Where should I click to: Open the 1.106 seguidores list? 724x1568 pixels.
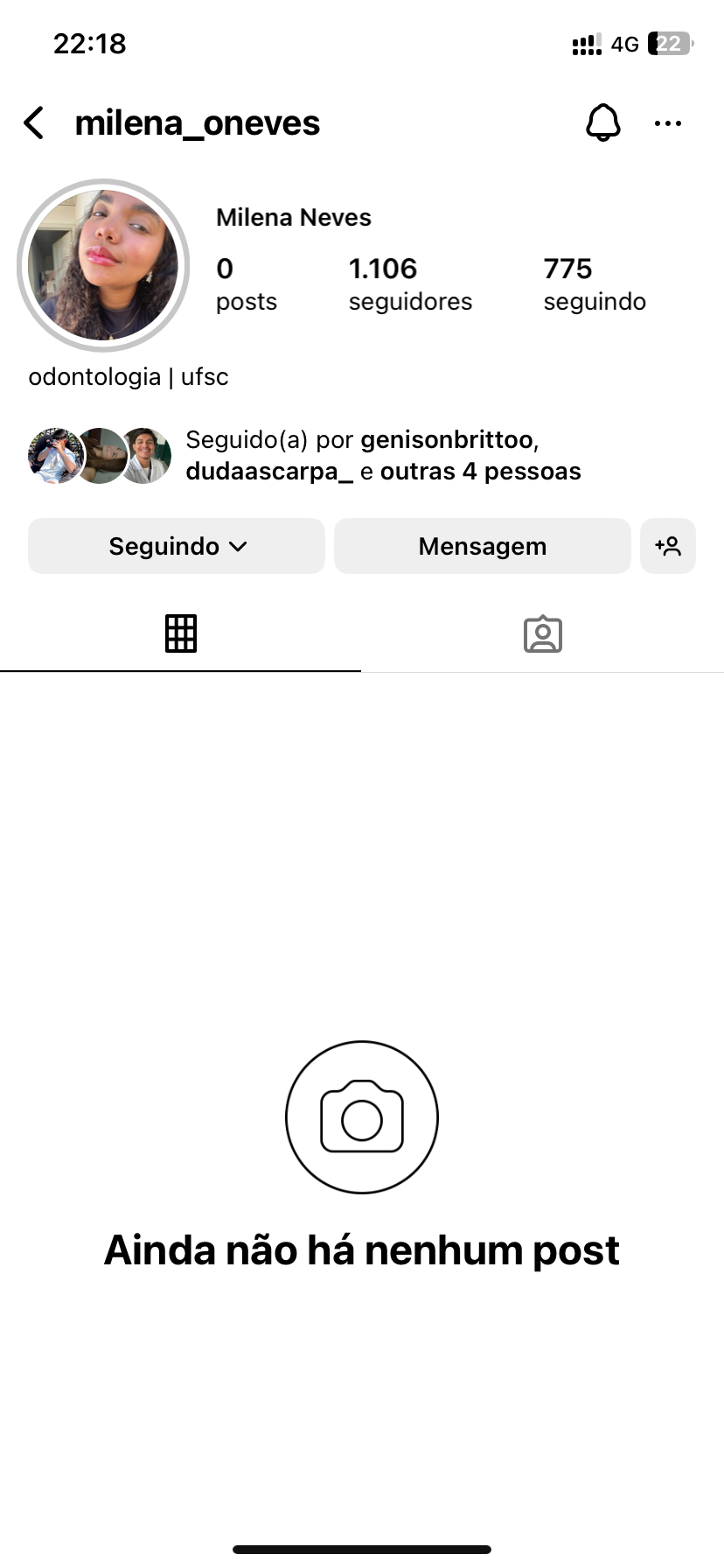[x=409, y=283]
